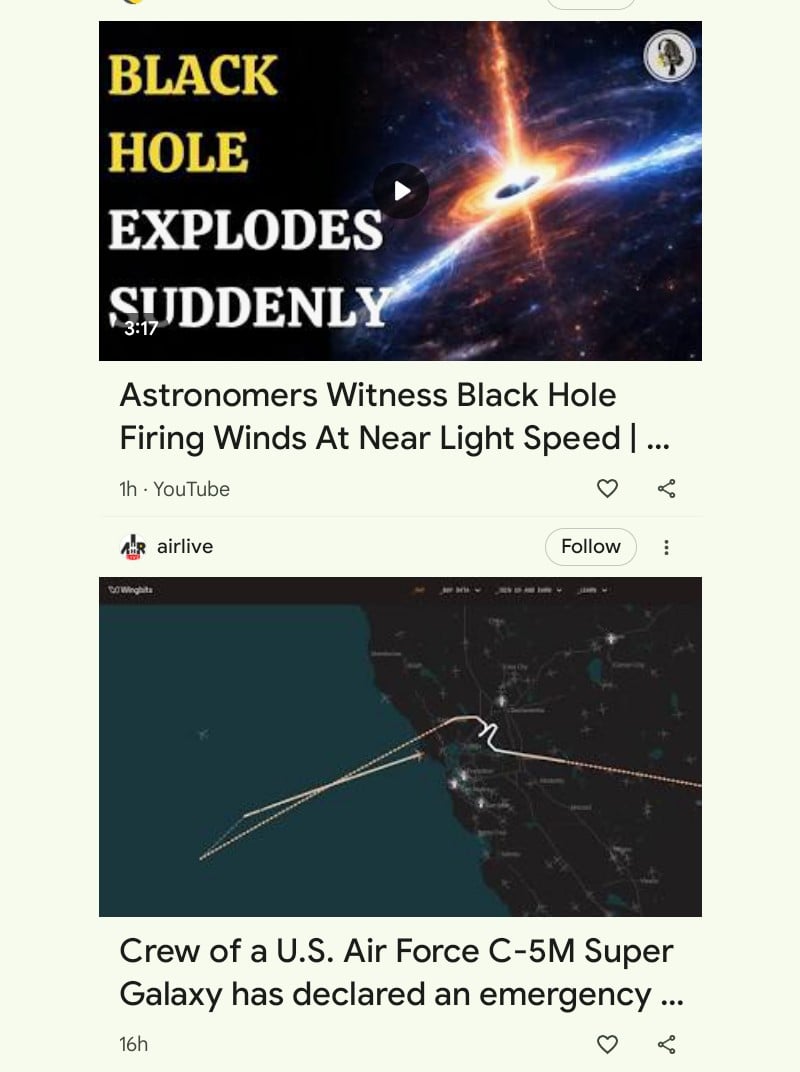Like the C-5M Super Galaxy story
The width and height of the screenshot is (800, 1072).
607,1044
